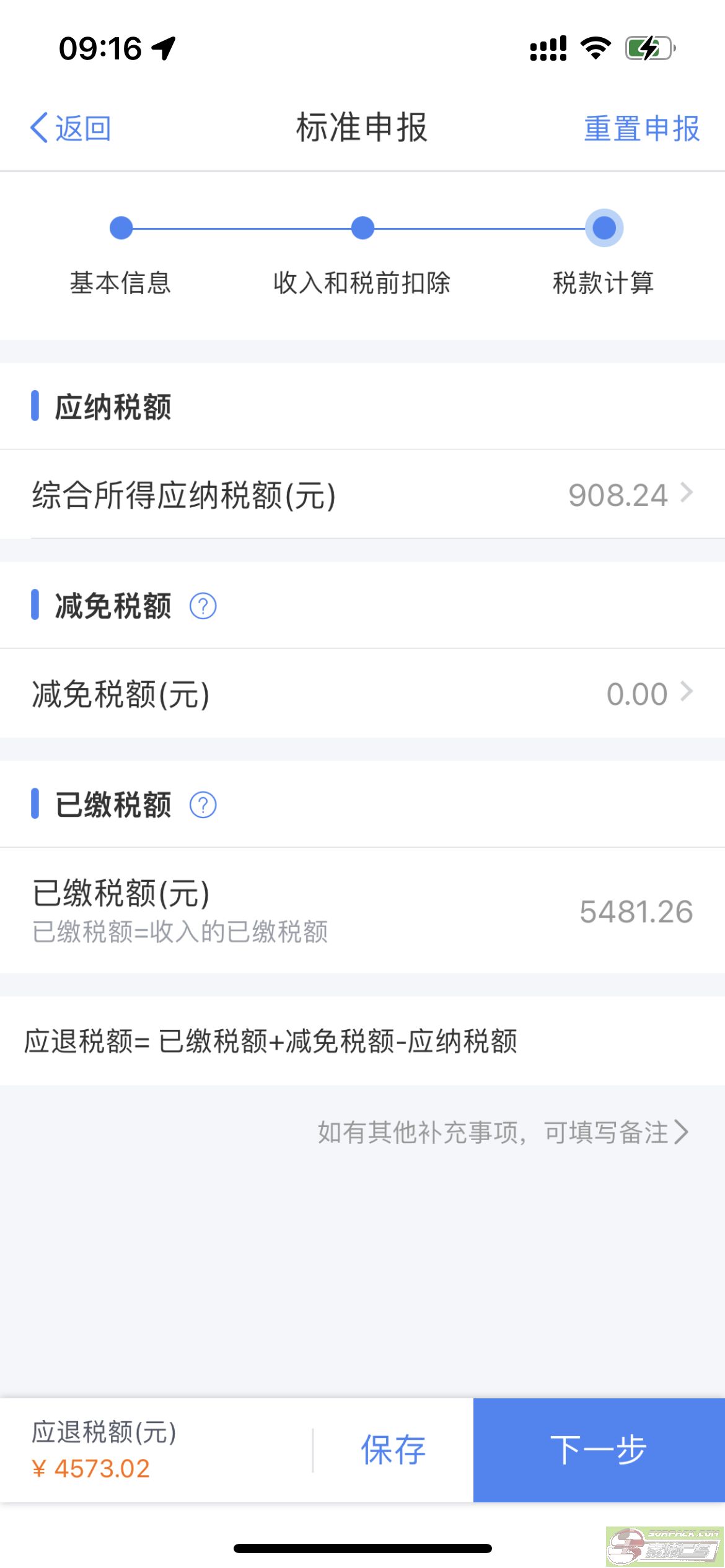This screenshot has width=725, height=1568.
Task: Tap 重置申报 to reset the declaration
Action: click(642, 128)
